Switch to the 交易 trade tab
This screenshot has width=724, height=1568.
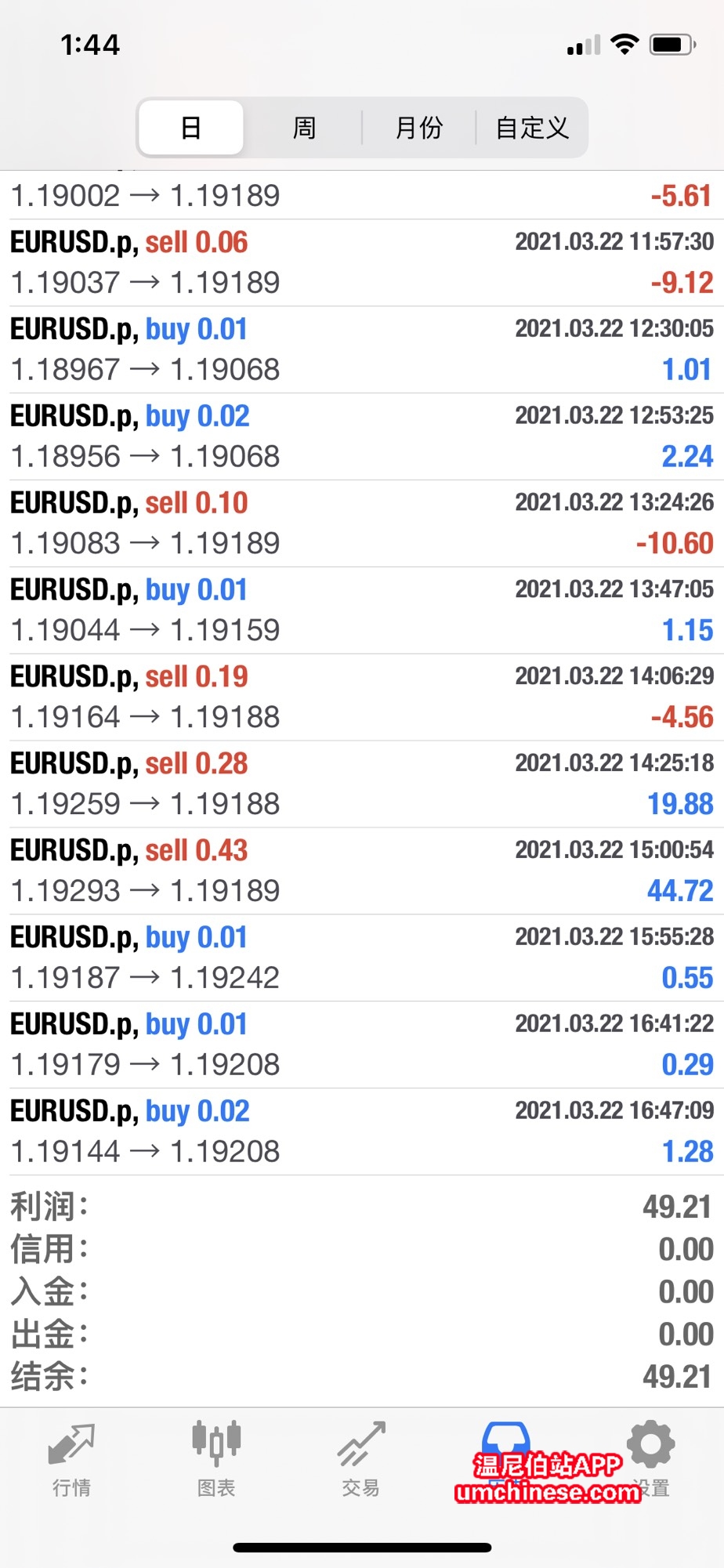click(x=361, y=1459)
